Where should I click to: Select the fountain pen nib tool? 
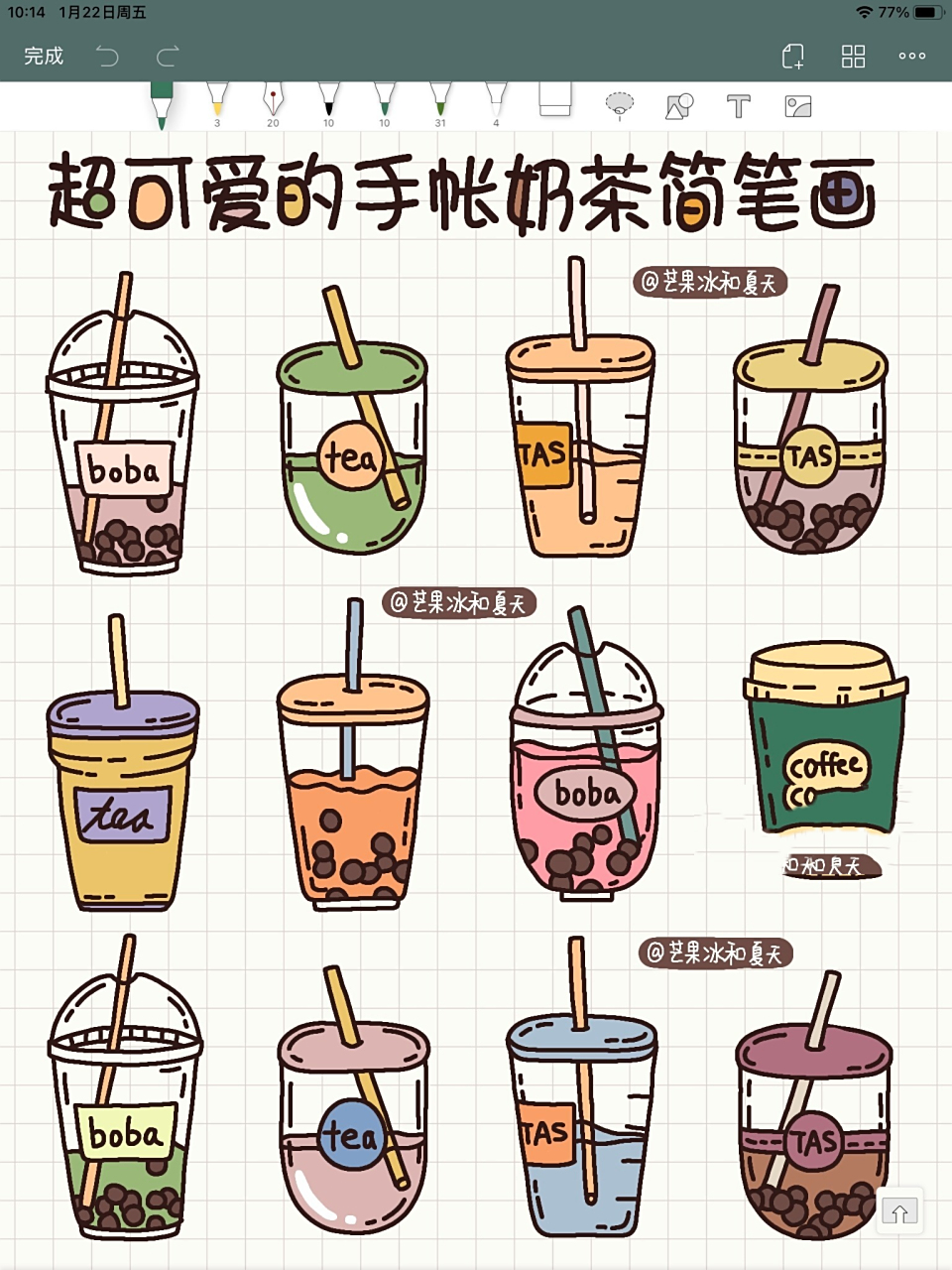pyautogui.click(x=273, y=99)
